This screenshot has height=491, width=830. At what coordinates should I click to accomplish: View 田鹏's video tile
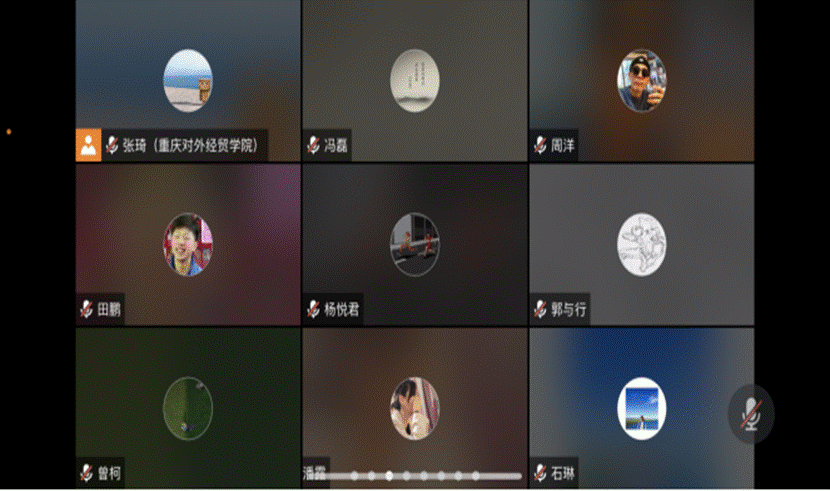pos(188,244)
